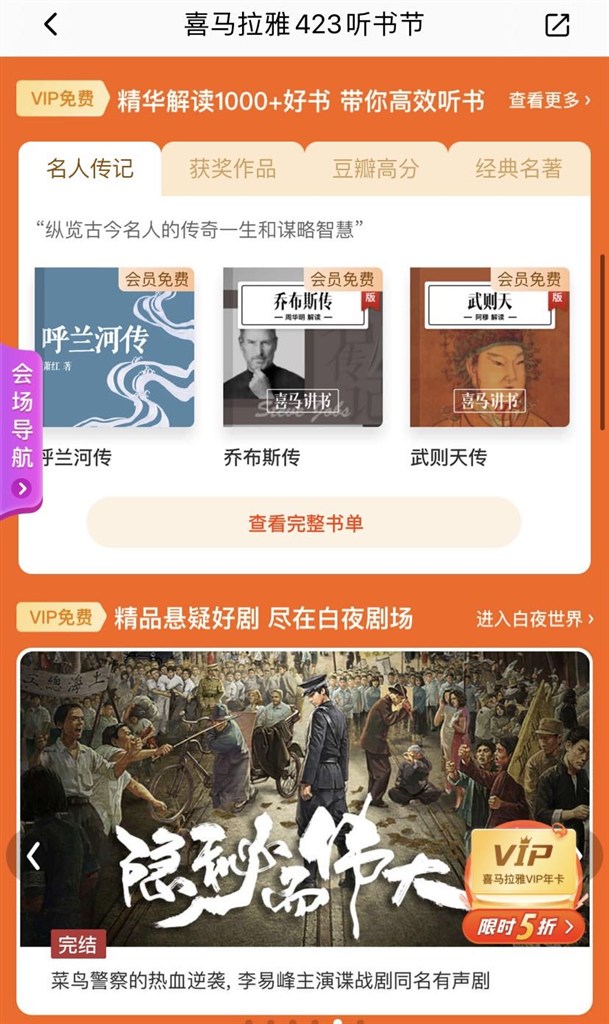
Task: Show previous banner with left arrow
Action: tap(33, 855)
